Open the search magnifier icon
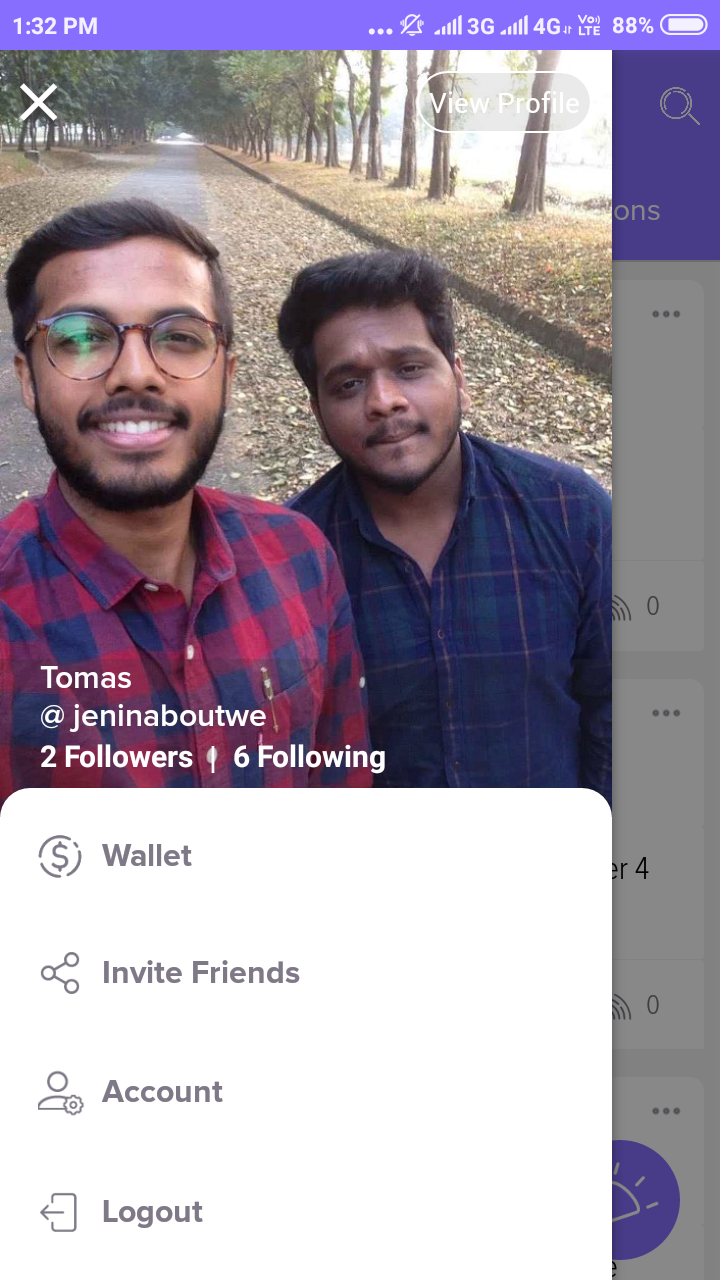Screen dimensions: 720x1280 tap(679, 105)
